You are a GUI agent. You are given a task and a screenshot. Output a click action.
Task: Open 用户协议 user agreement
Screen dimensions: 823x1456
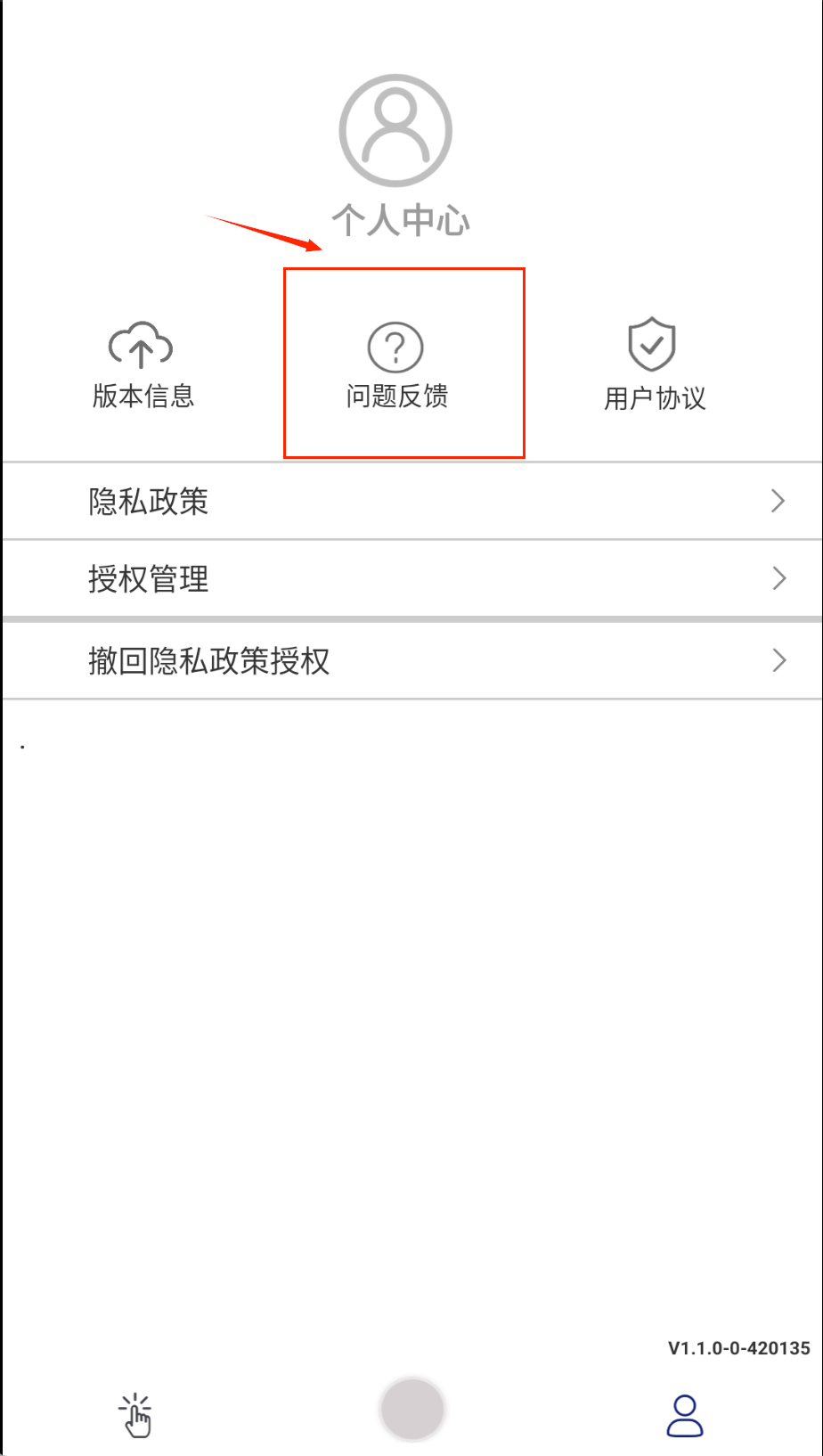(x=654, y=365)
